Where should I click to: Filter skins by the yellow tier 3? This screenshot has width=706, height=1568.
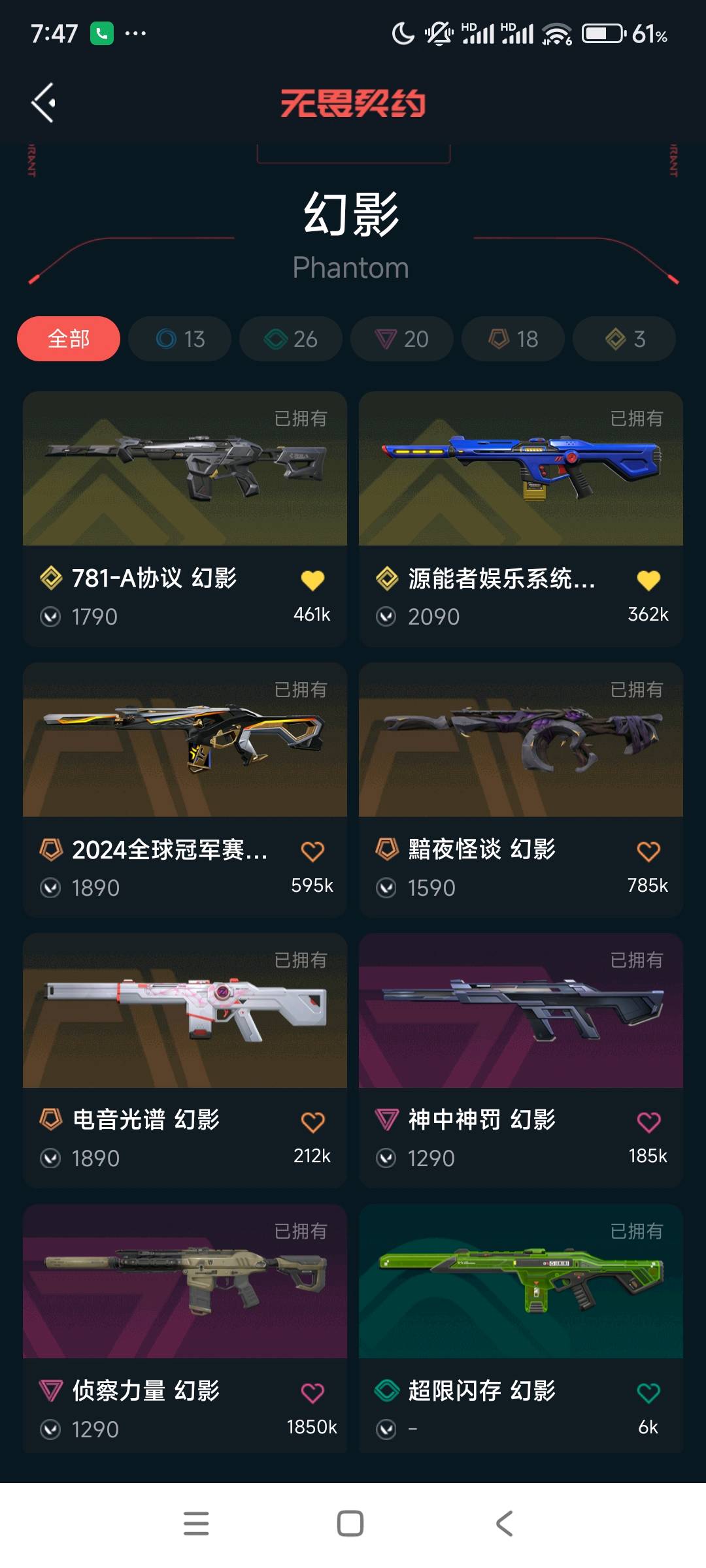[624, 338]
